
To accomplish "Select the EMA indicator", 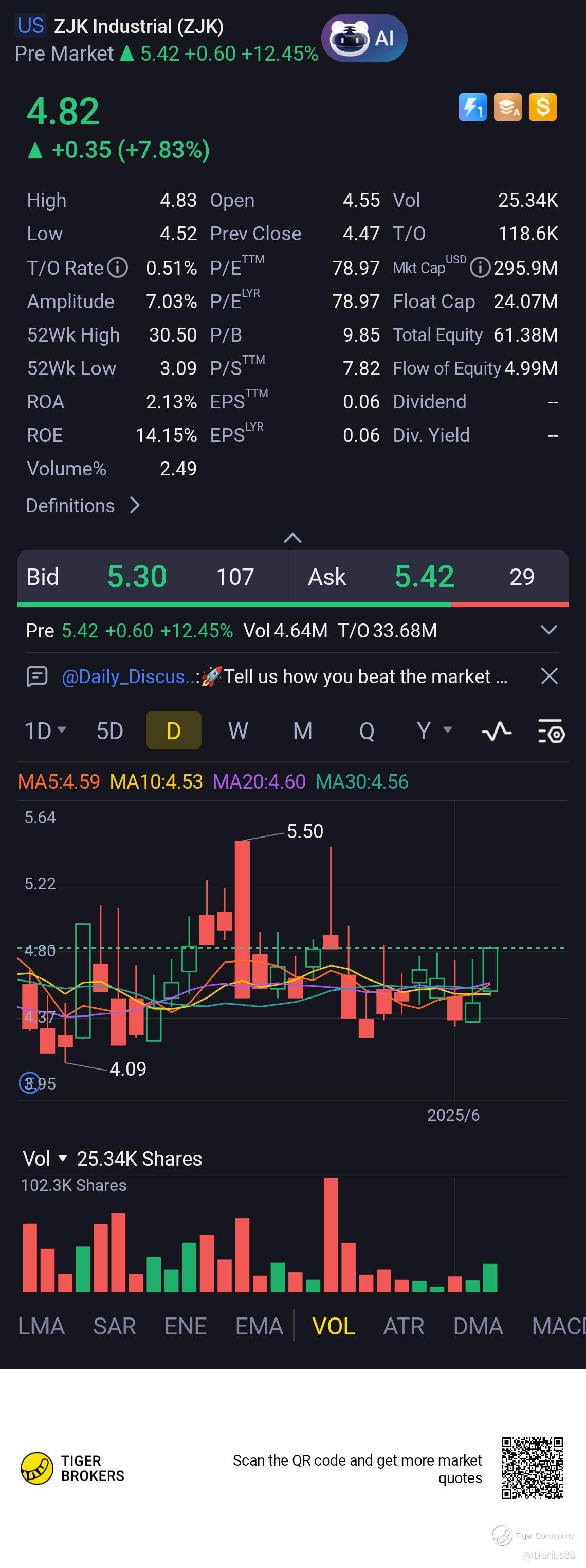I will (259, 1326).
